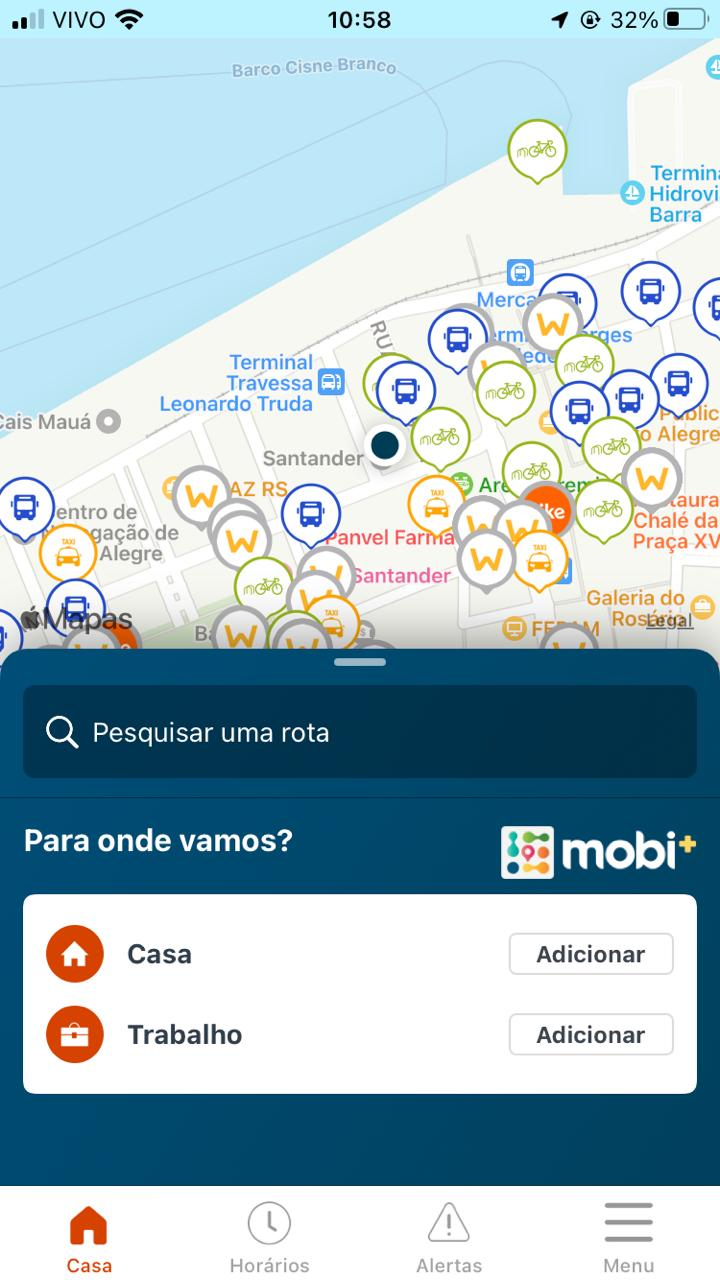Tap the taxi marker beside Panvel Farmácia
Screen dimensions: 720x1280
coord(436,503)
